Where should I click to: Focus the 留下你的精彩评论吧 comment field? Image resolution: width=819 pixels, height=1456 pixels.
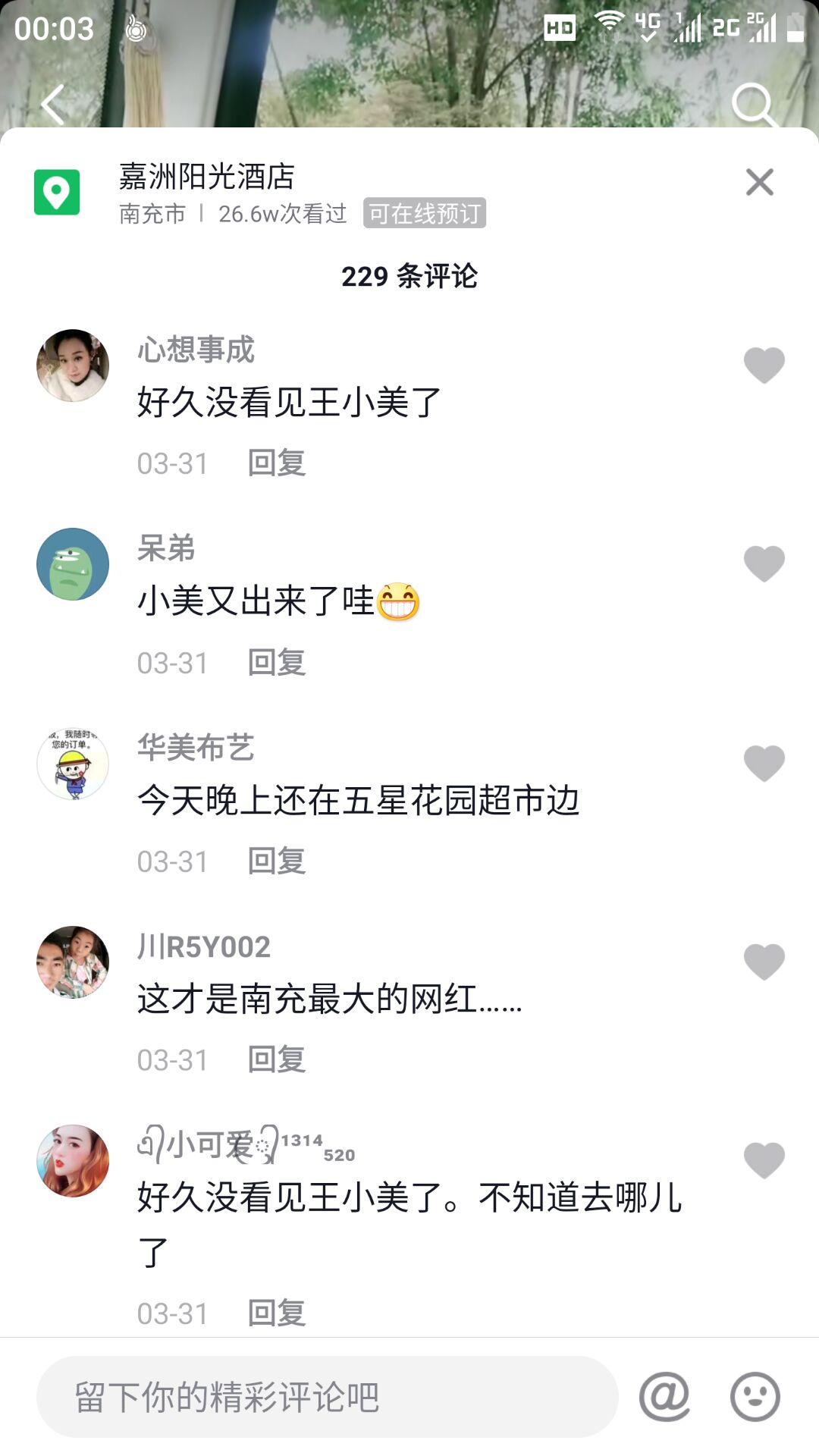click(x=326, y=1397)
